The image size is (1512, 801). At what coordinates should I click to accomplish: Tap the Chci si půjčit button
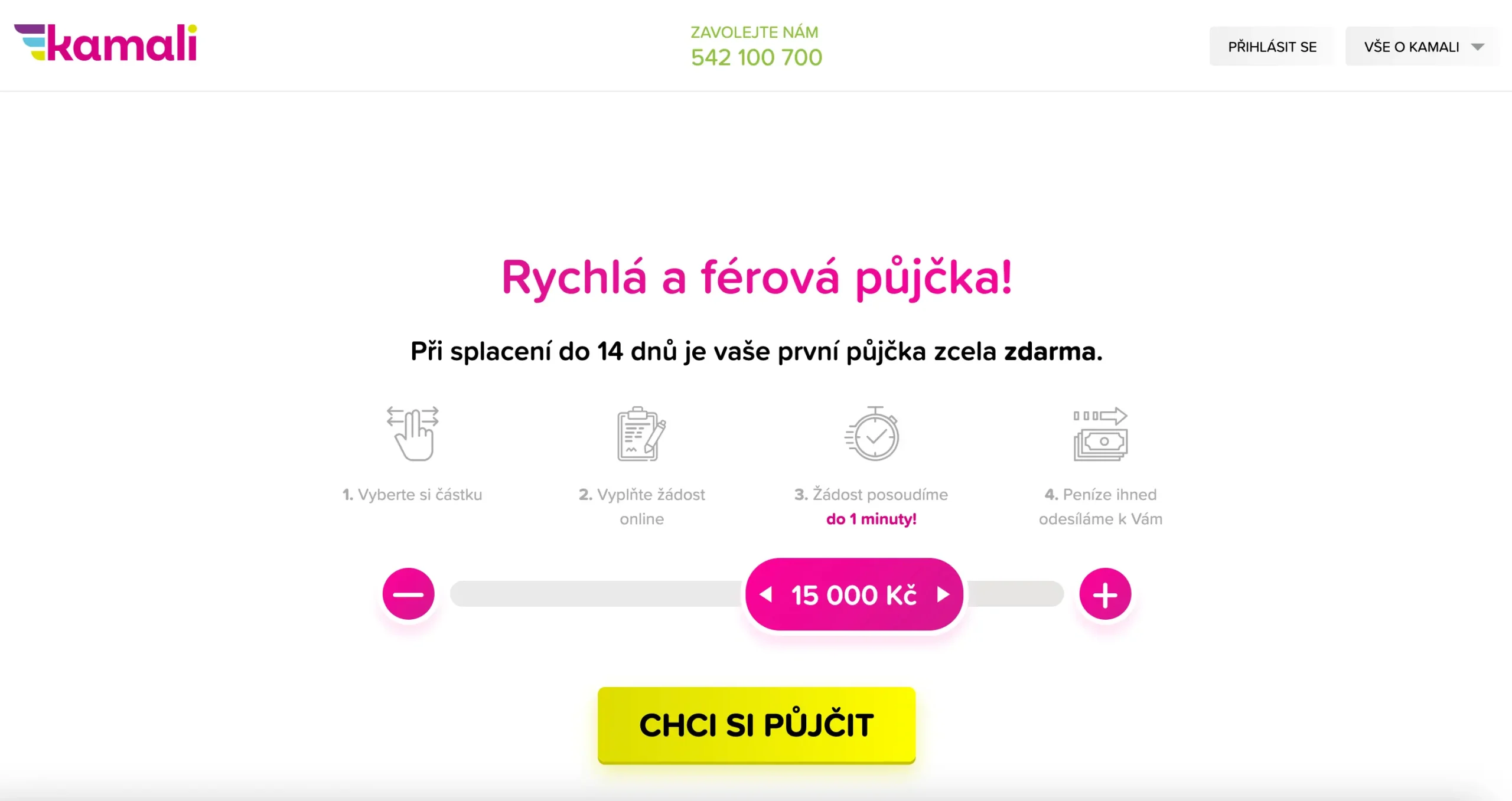(x=756, y=724)
